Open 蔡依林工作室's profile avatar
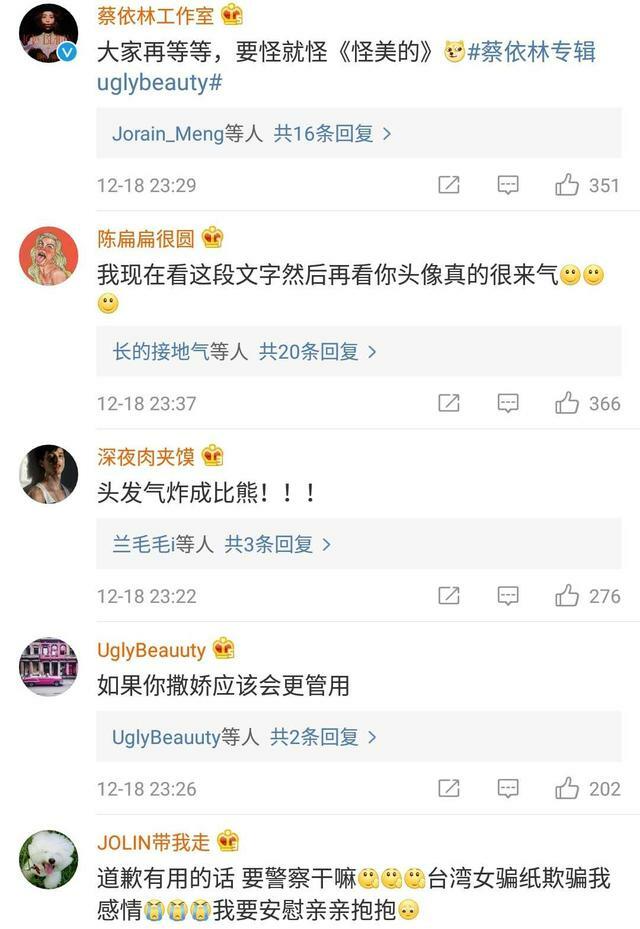This screenshot has height=929, width=640. [x=48, y=33]
